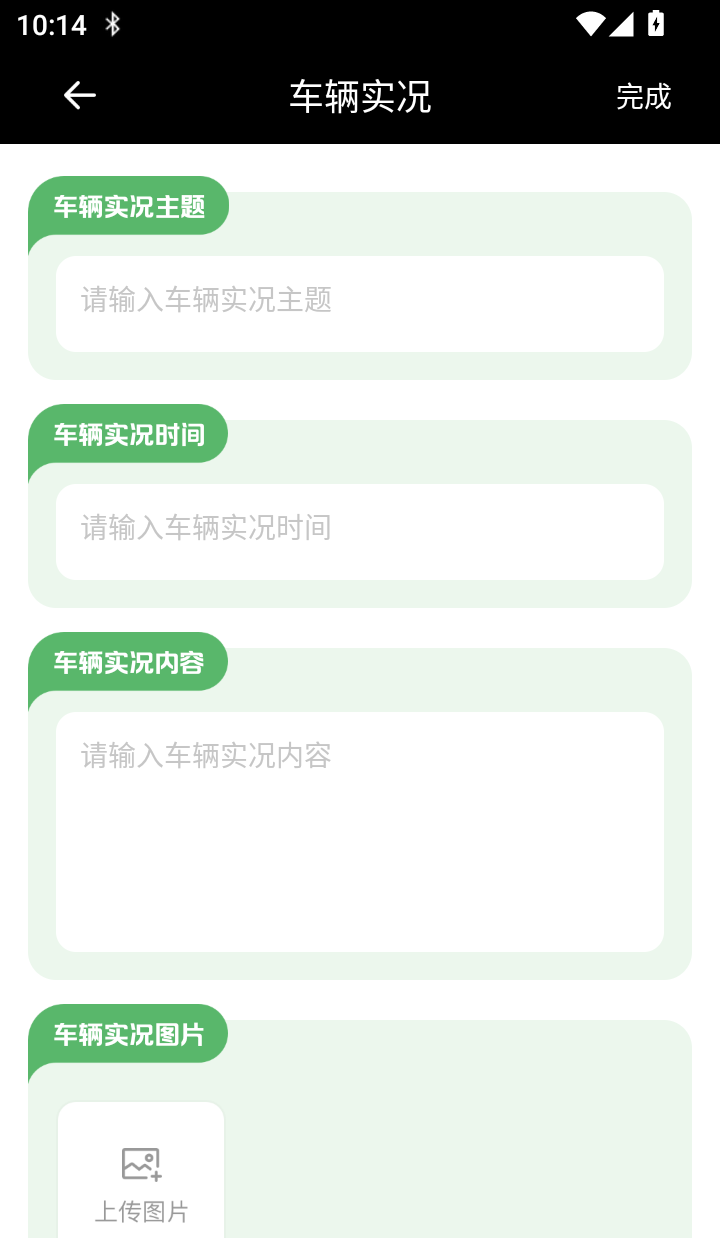Tap the 上传图片 upload label
The width and height of the screenshot is (720, 1238).
pos(140,1210)
